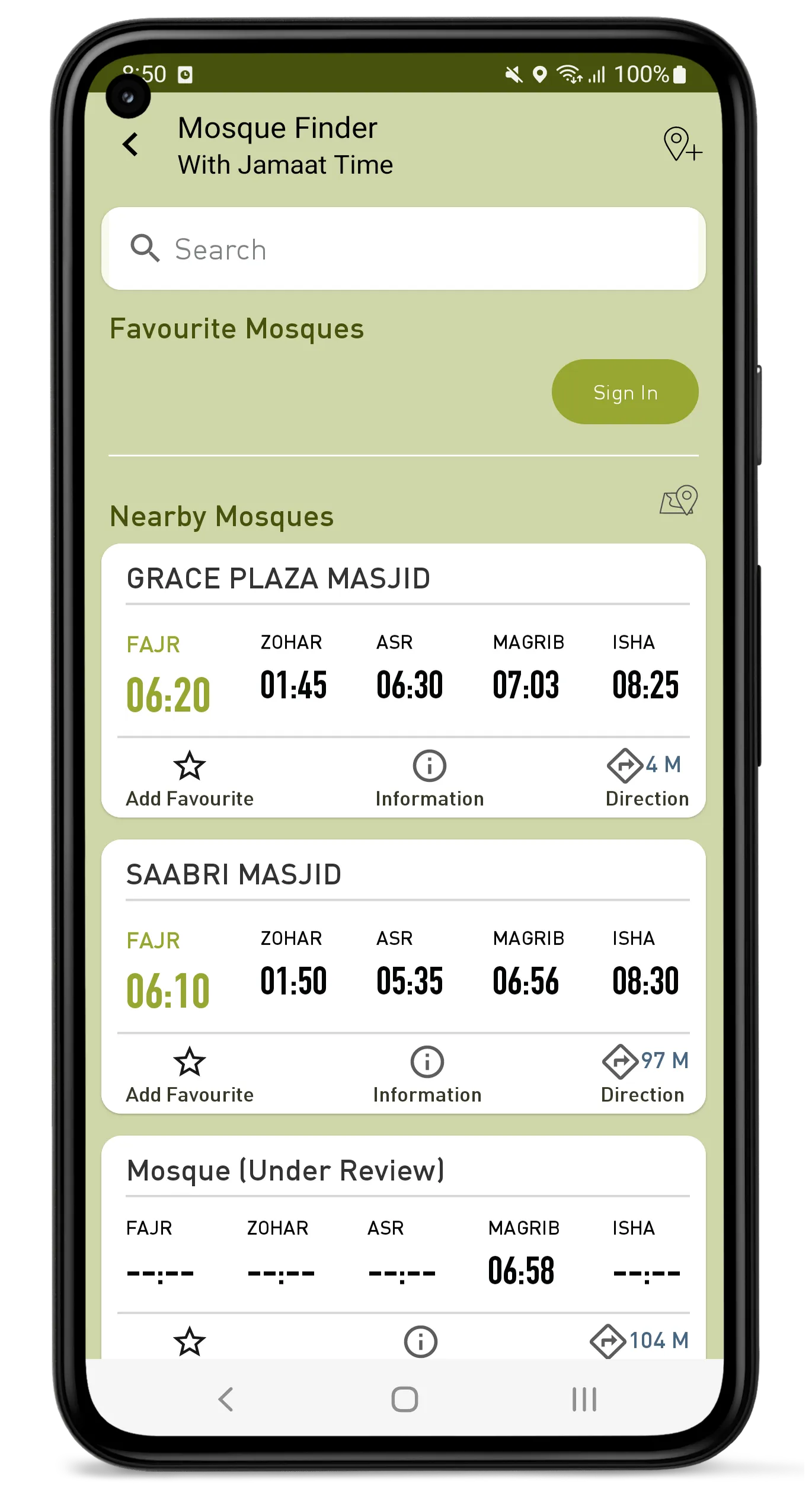The height and width of the screenshot is (1502, 812).
Task: Open the Grace Plaza Masjid card
Action: point(279,579)
